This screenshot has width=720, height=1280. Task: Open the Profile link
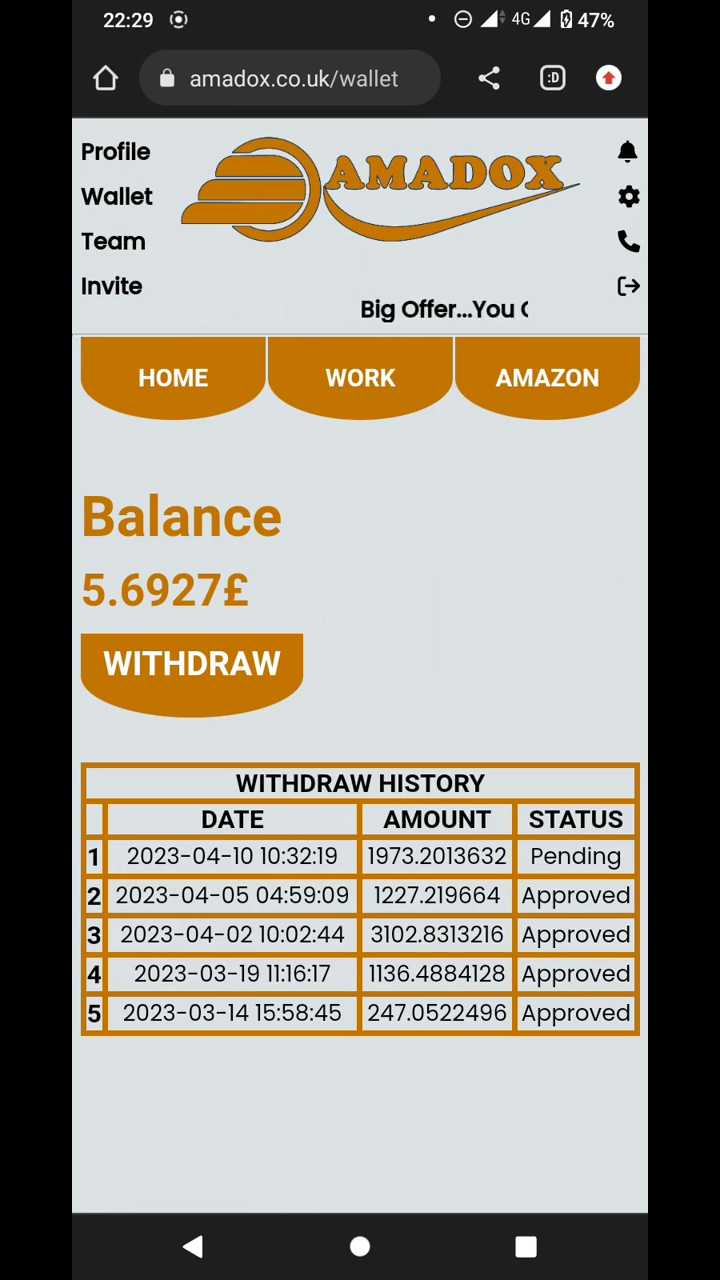pyautogui.click(x=115, y=152)
